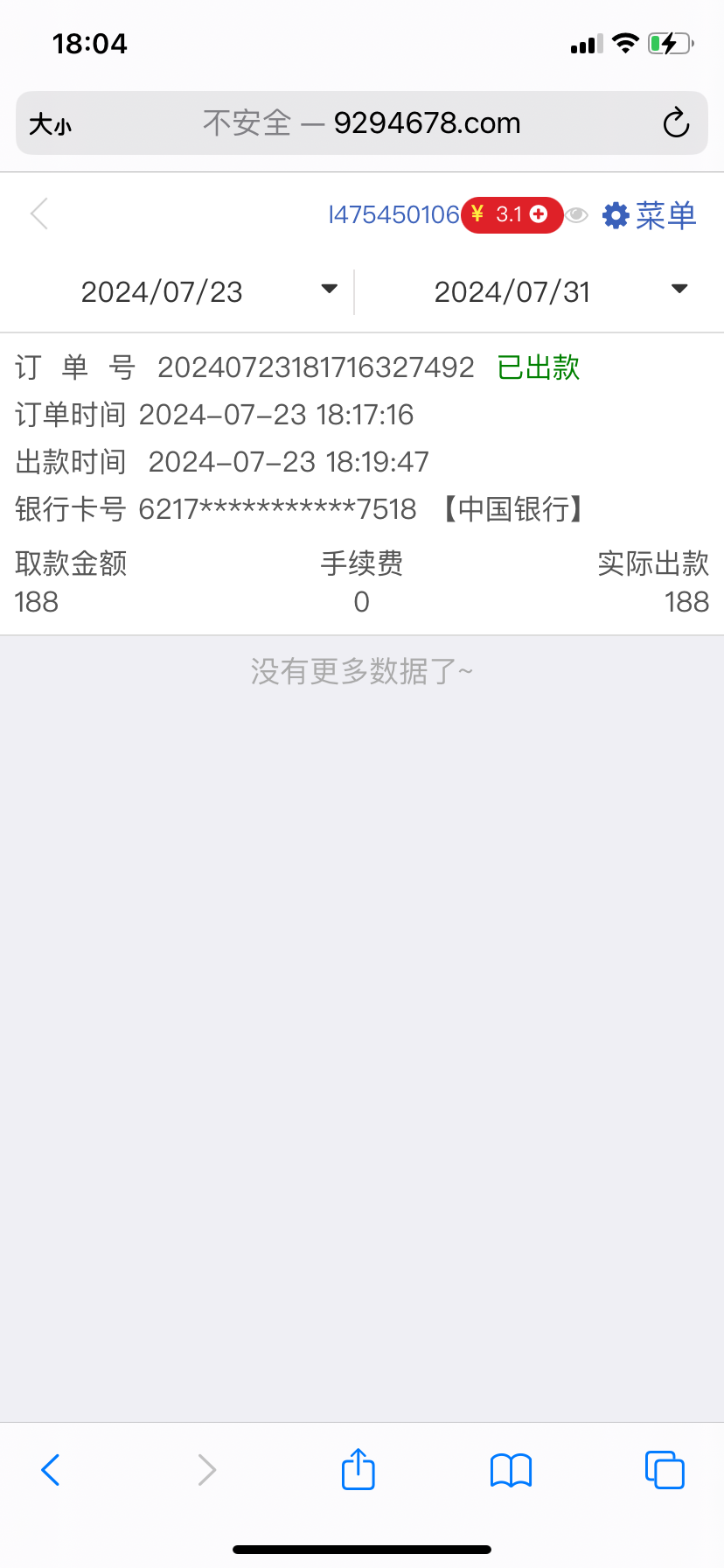Toggle balance visibility eye icon
Viewport: 724px width, 1568px height.
(576, 215)
